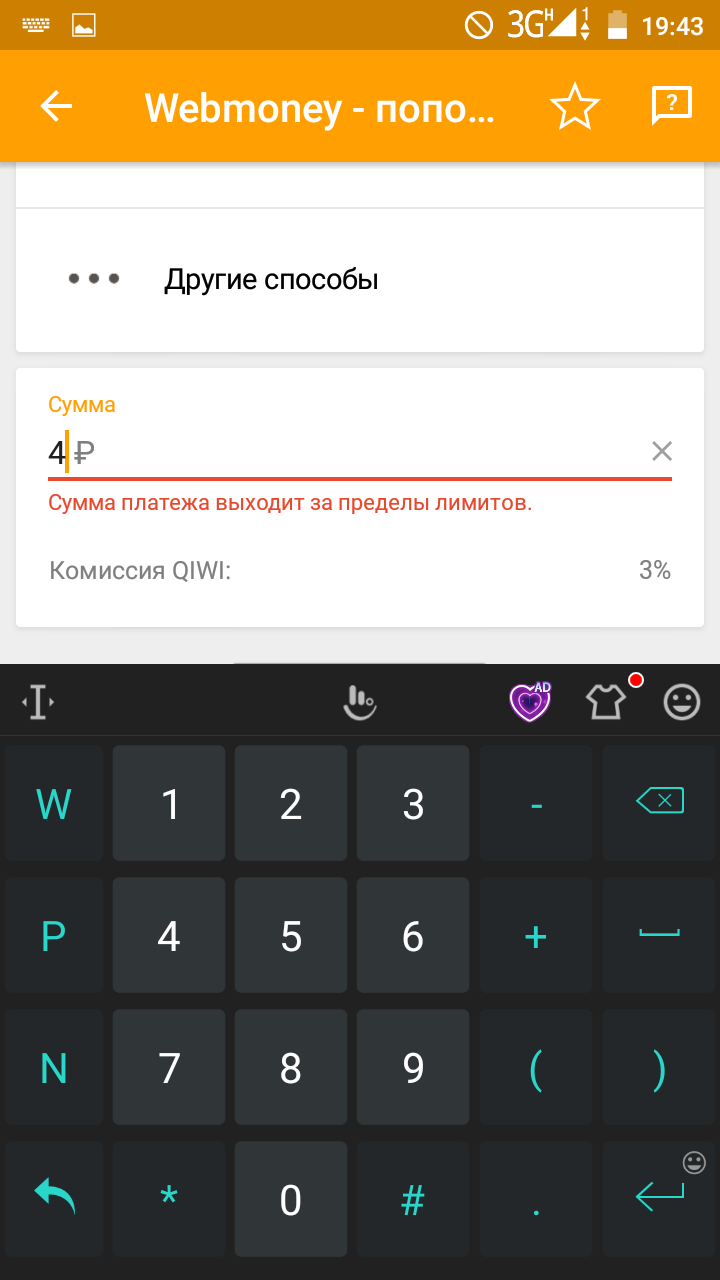Viewport: 720px width, 1280px height.
Task: Go back using the arrow icon
Action: point(56,106)
